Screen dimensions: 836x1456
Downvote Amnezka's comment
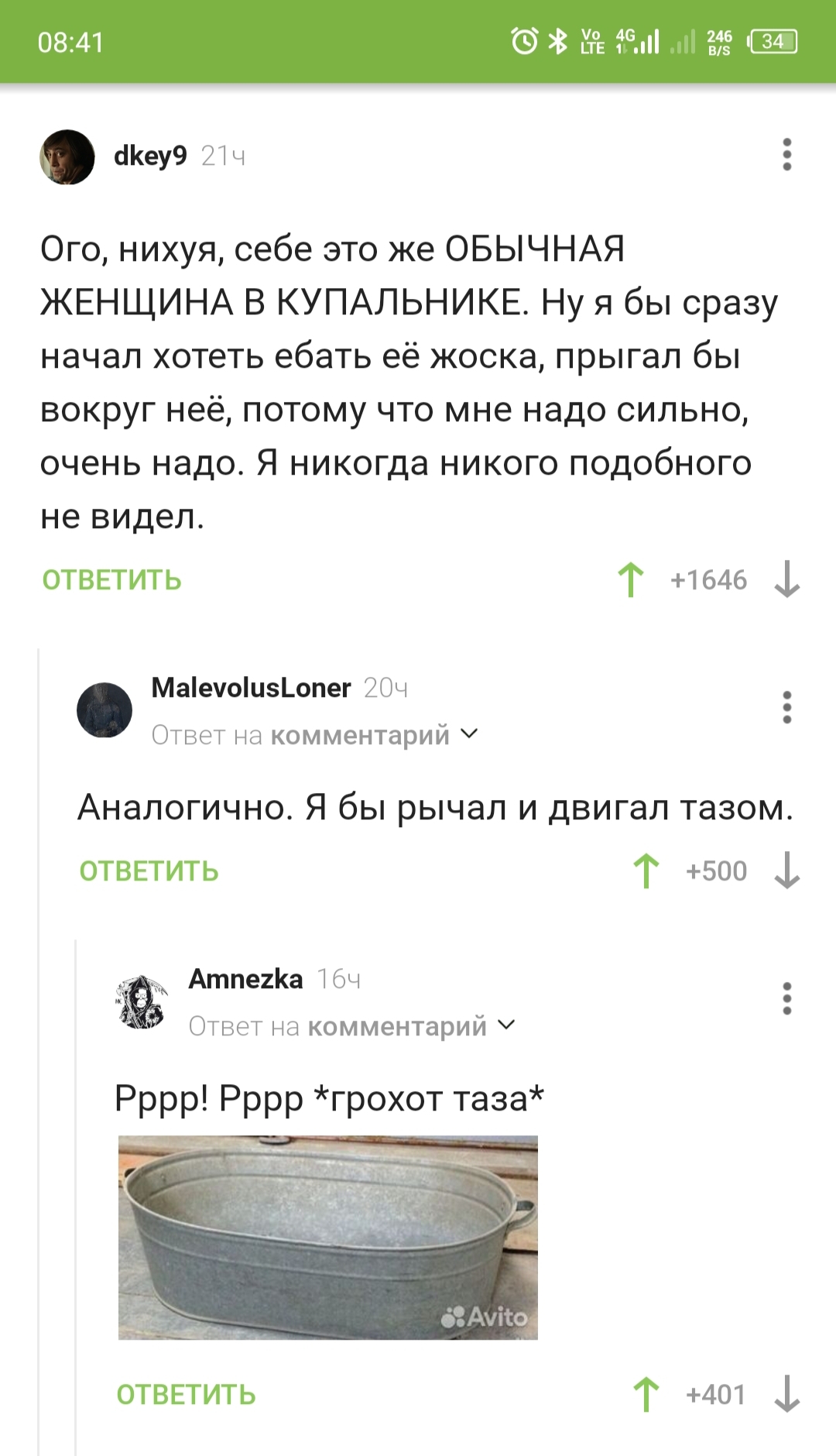click(x=786, y=1394)
